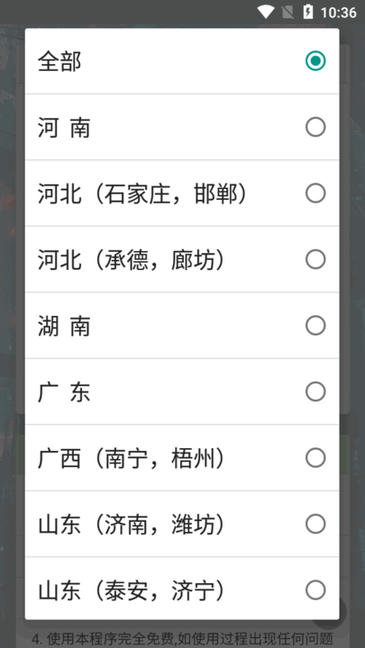The width and height of the screenshot is (365, 648).
Task: Select 山东（济南，潍坊）
Action: (x=182, y=524)
